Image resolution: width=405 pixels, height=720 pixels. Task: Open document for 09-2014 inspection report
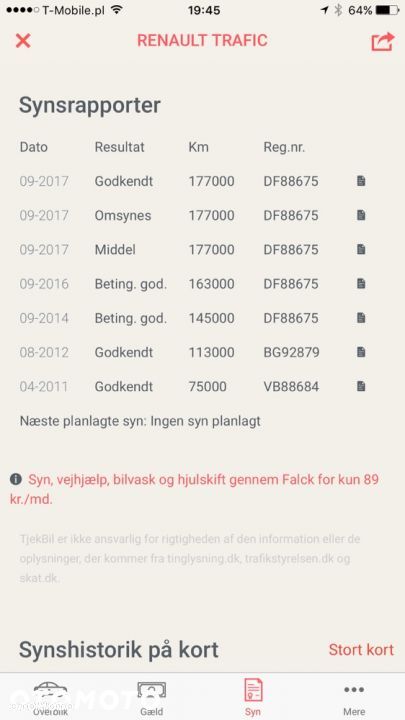tap(361, 318)
